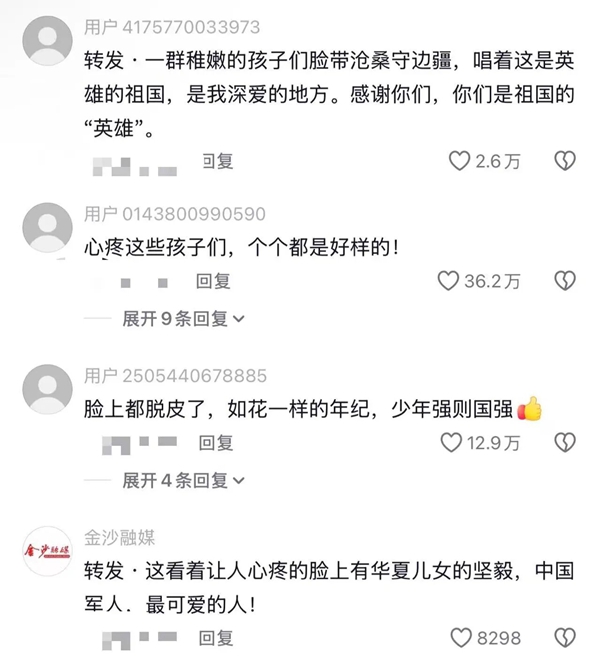Screen dimensions: 600x662
Task: Reply to 用户2505440678885's comment
Action: pos(216,442)
